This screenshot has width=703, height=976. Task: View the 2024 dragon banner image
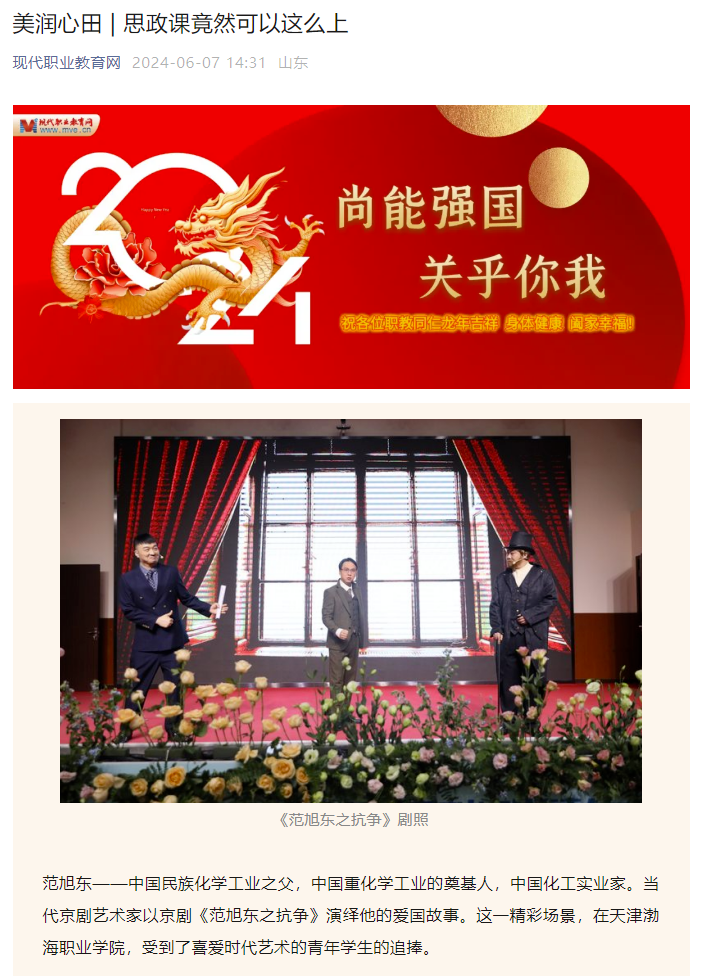[351, 246]
